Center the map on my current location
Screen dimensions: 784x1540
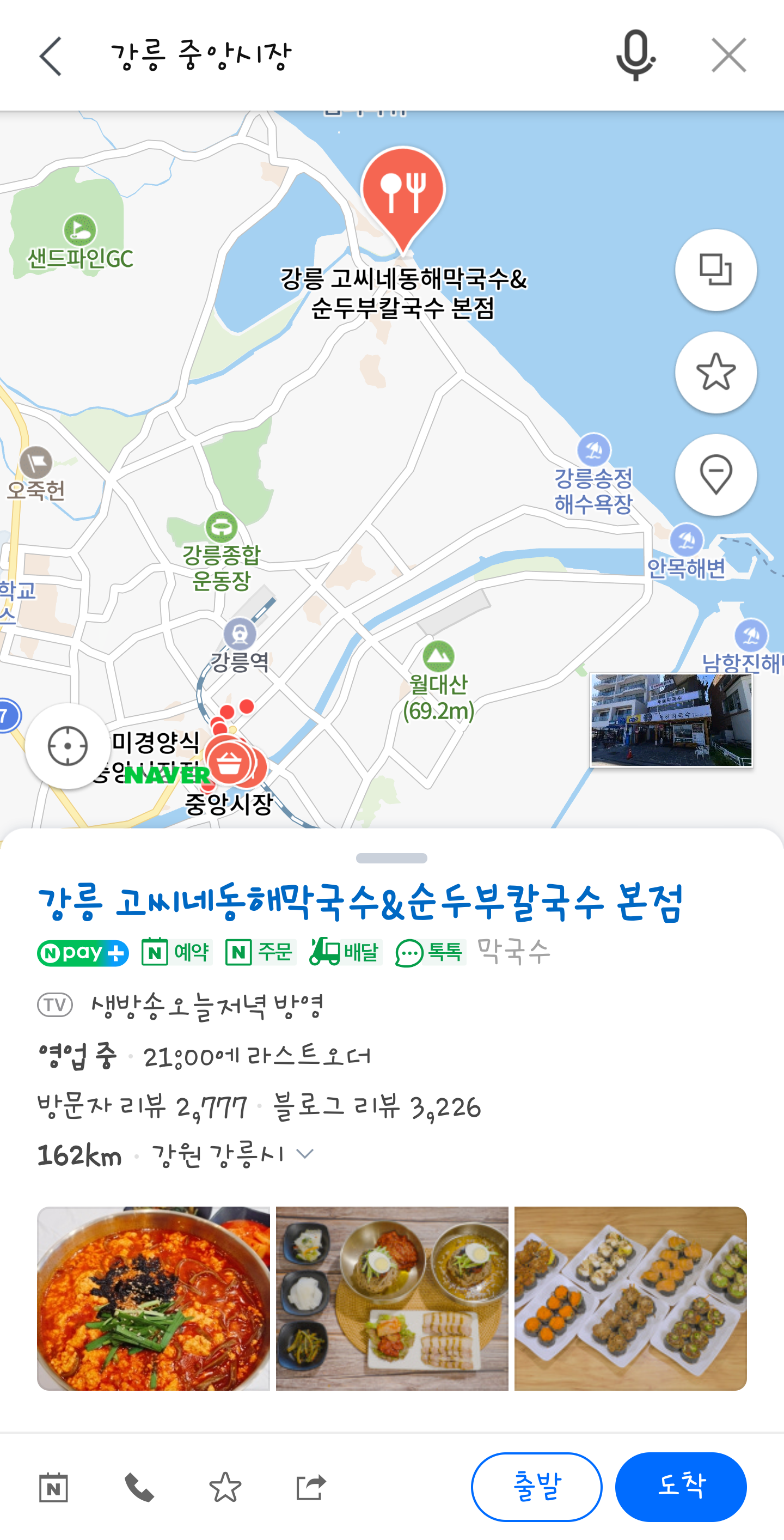pyautogui.click(x=68, y=746)
